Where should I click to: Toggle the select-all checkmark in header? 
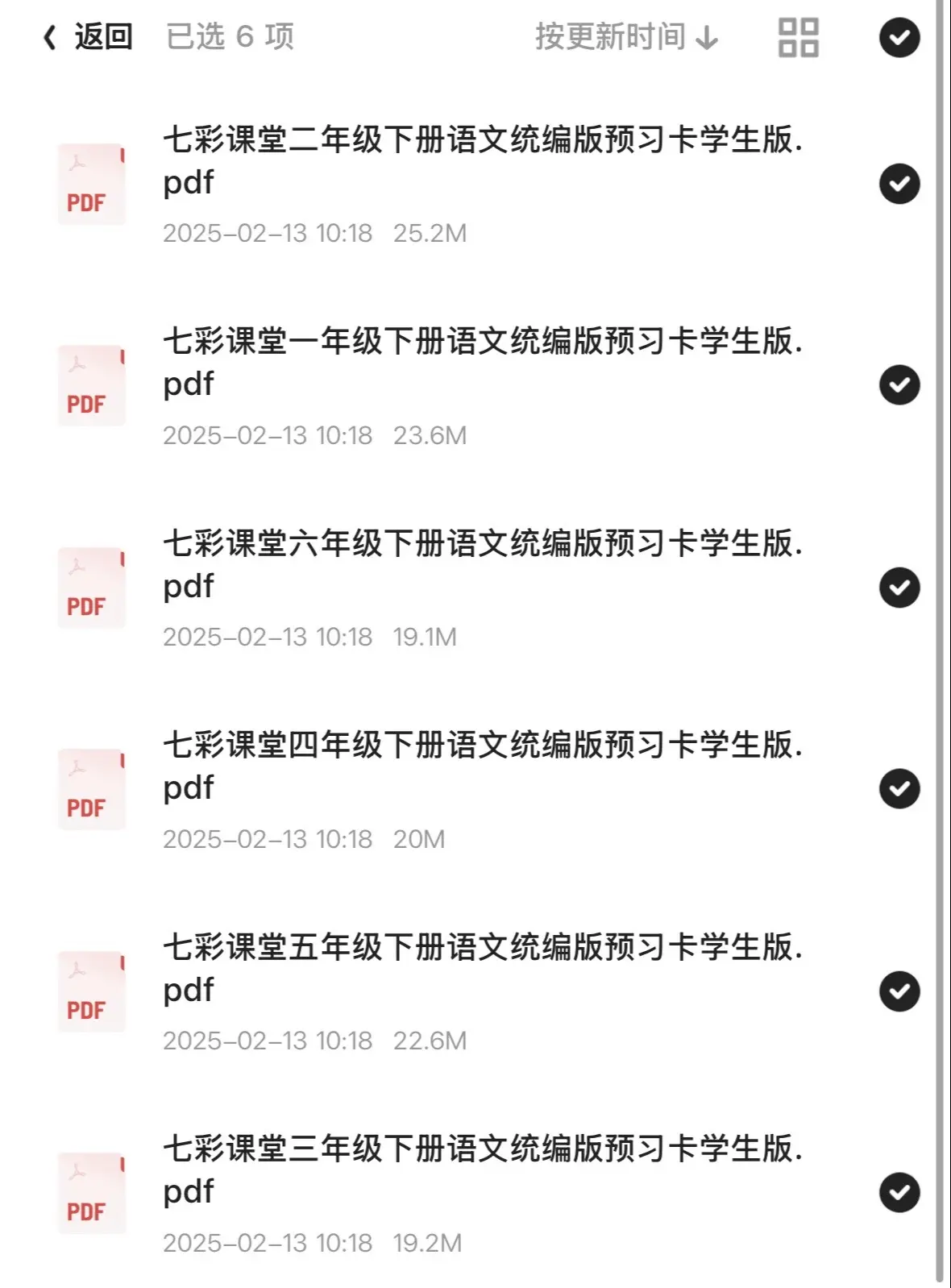[899, 38]
